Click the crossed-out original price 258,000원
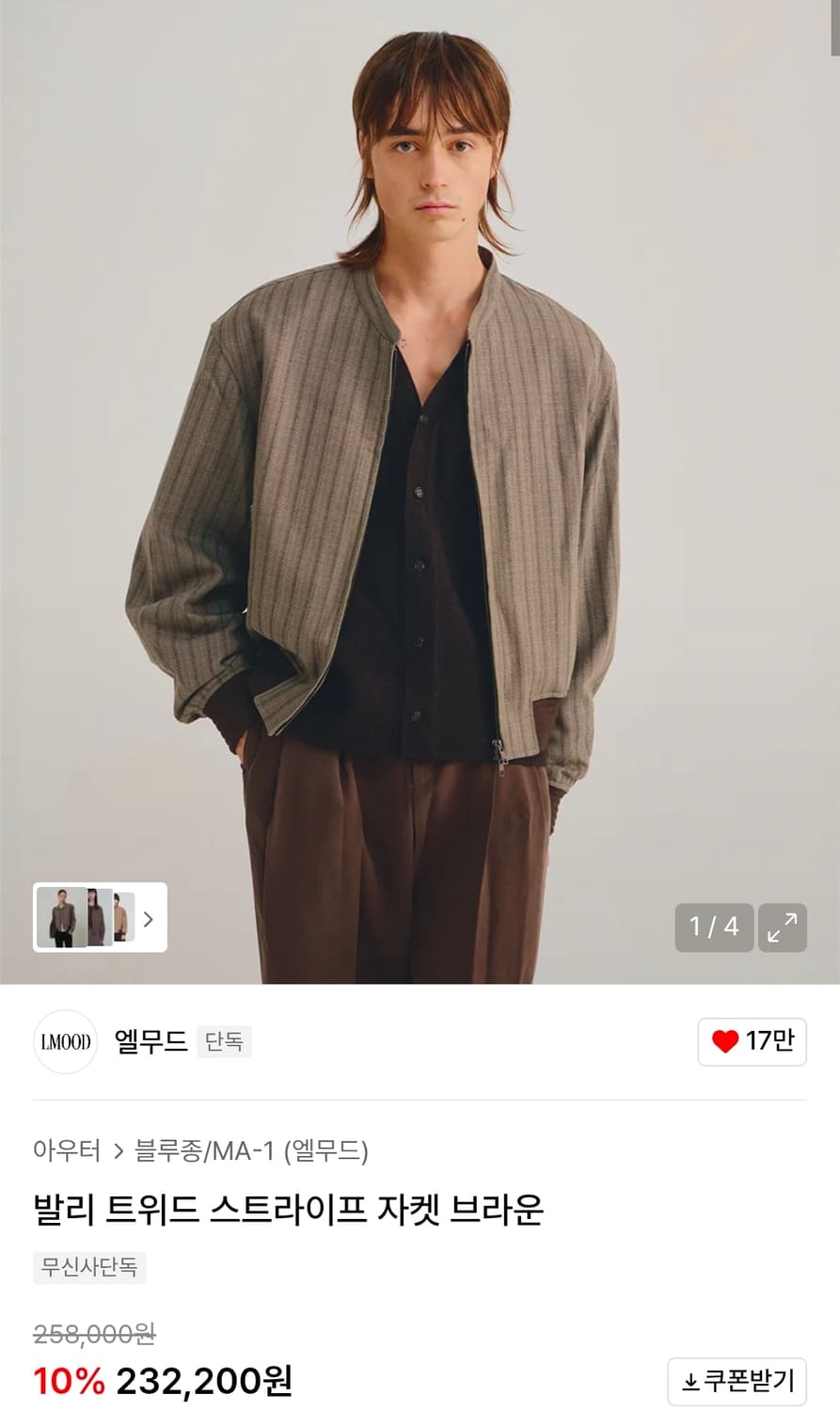Screen dimensions: 840x1411 click(97, 1335)
